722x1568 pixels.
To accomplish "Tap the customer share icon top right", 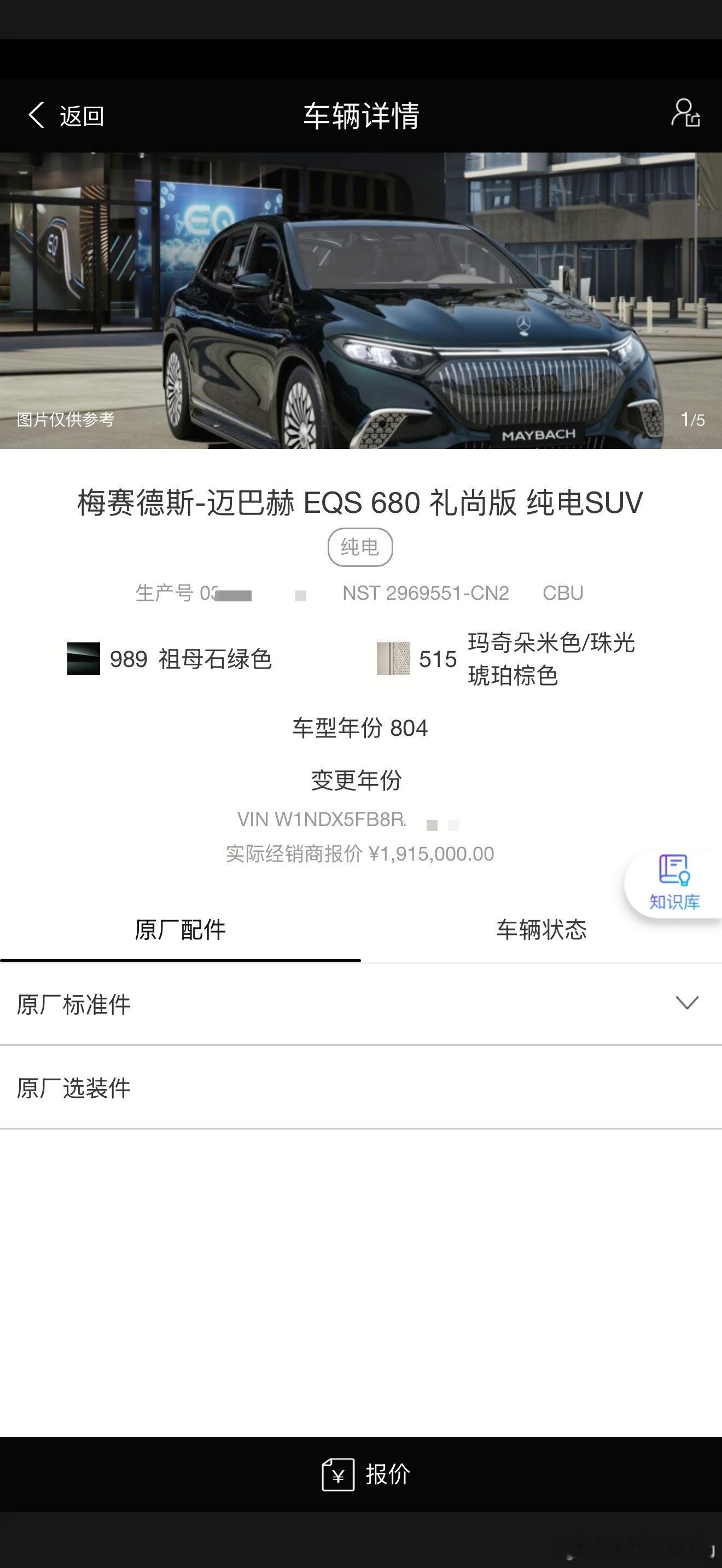I will pyautogui.click(x=685, y=115).
